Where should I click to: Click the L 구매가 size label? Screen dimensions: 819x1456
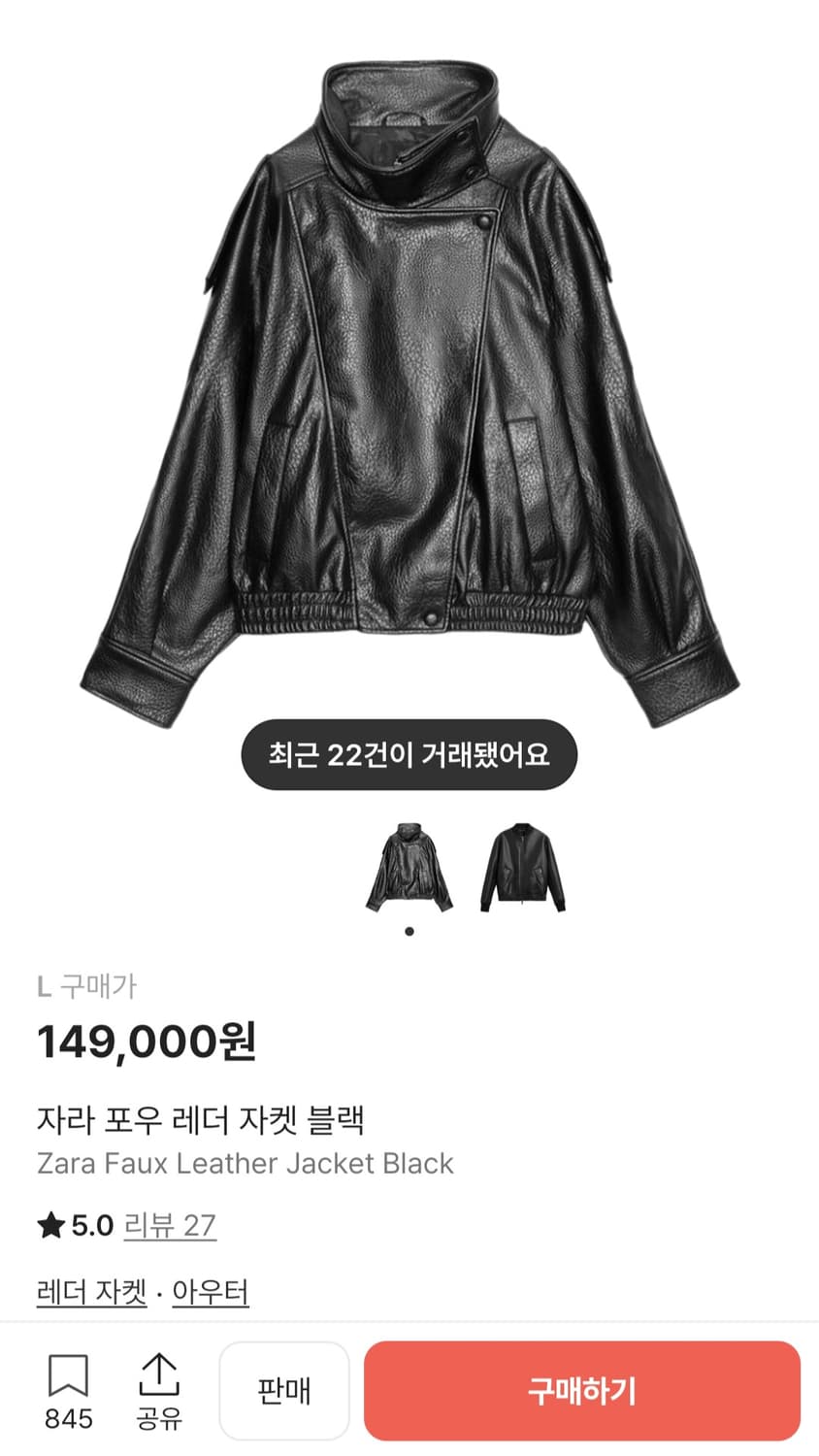86,985
